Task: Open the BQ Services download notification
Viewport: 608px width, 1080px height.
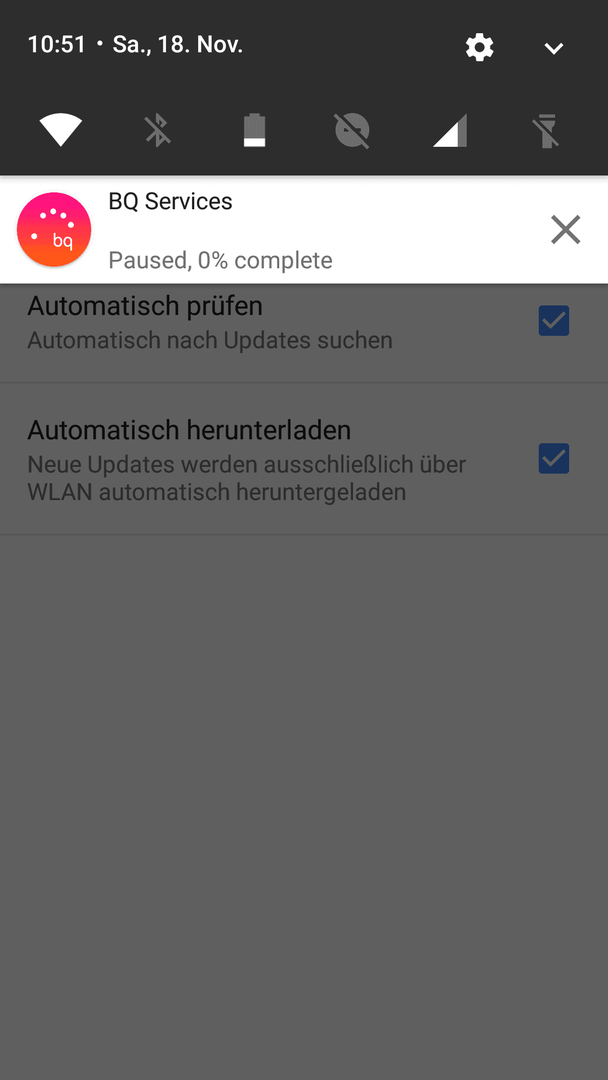Action: (x=280, y=230)
